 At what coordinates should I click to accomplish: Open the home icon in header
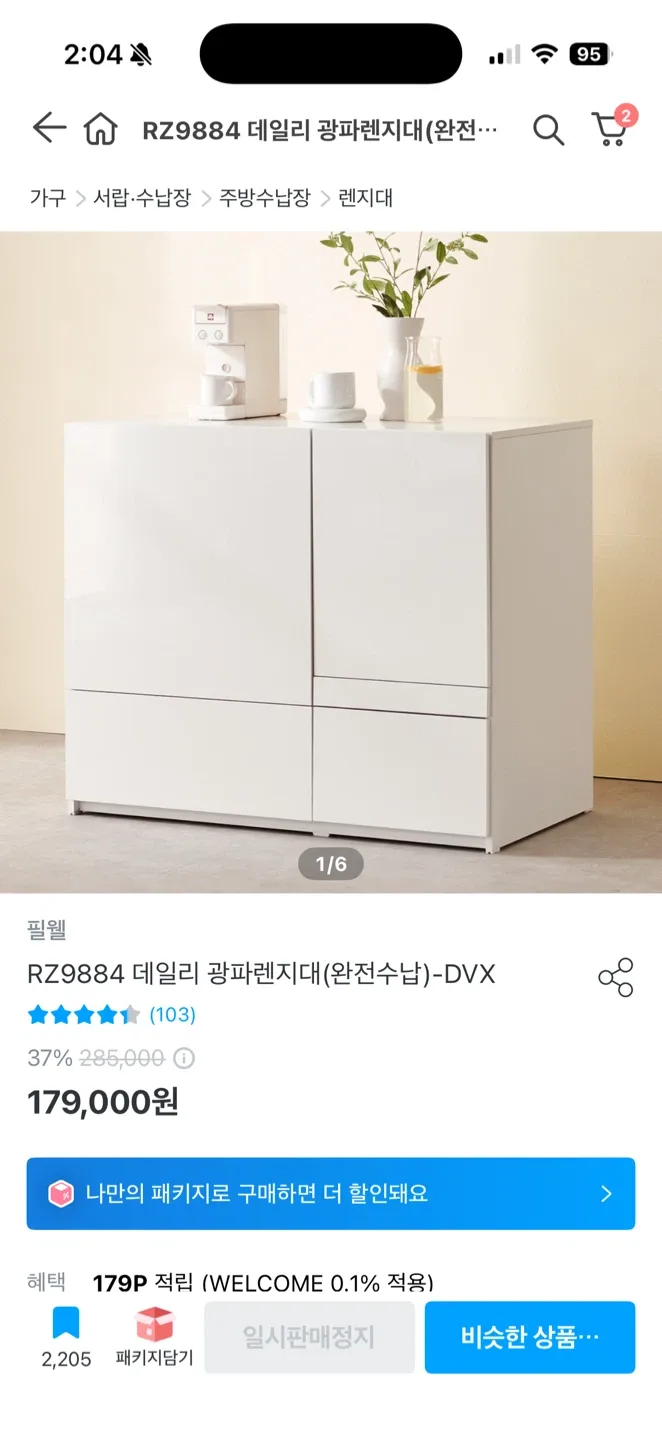pyautogui.click(x=100, y=130)
